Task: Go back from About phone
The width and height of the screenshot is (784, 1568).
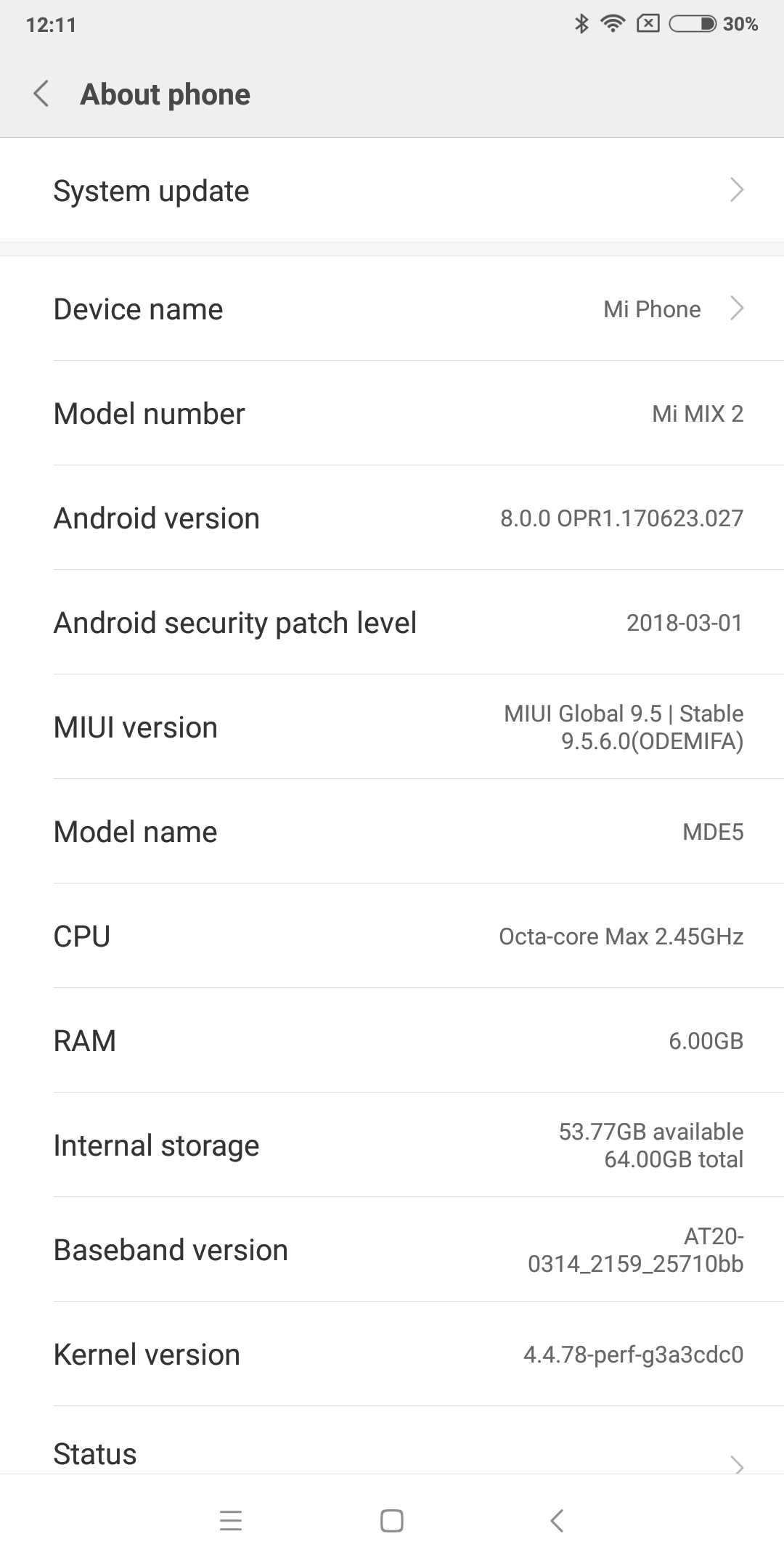Action: (41, 94)
